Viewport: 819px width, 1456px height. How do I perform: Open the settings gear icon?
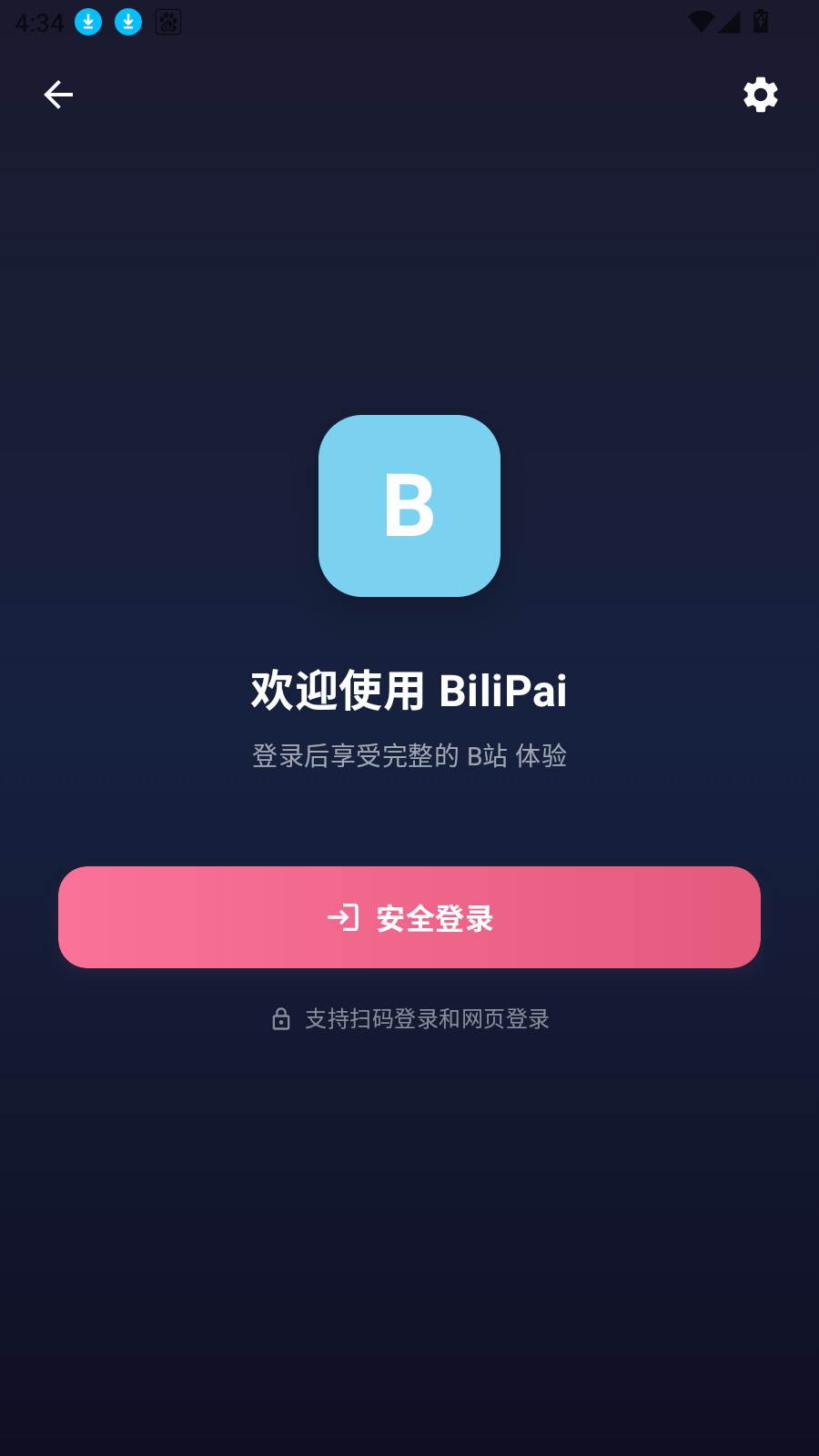(x=760, y=94)
